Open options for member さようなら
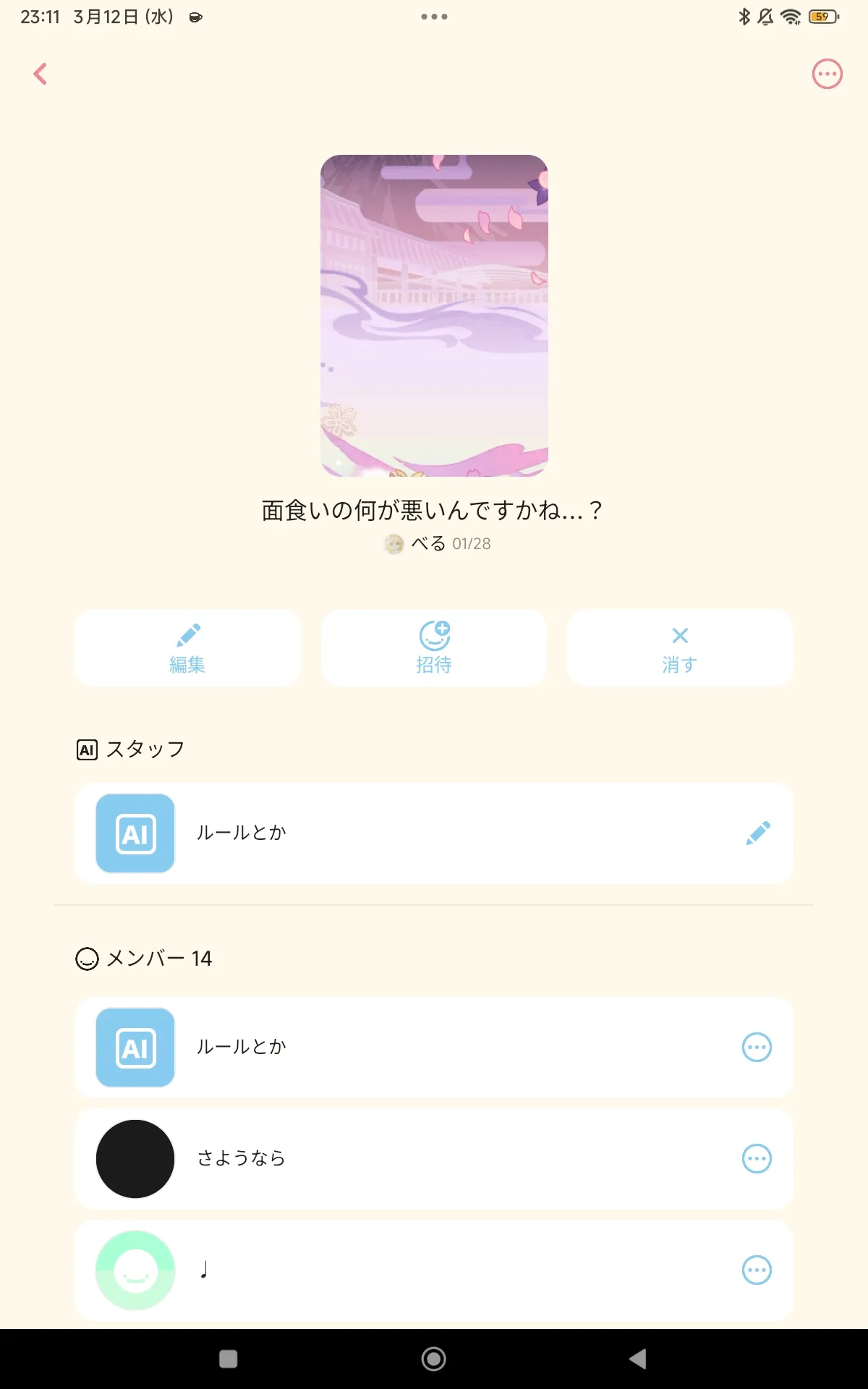This screenshot has width=868, height=1389. click(x=757, y=1159)
